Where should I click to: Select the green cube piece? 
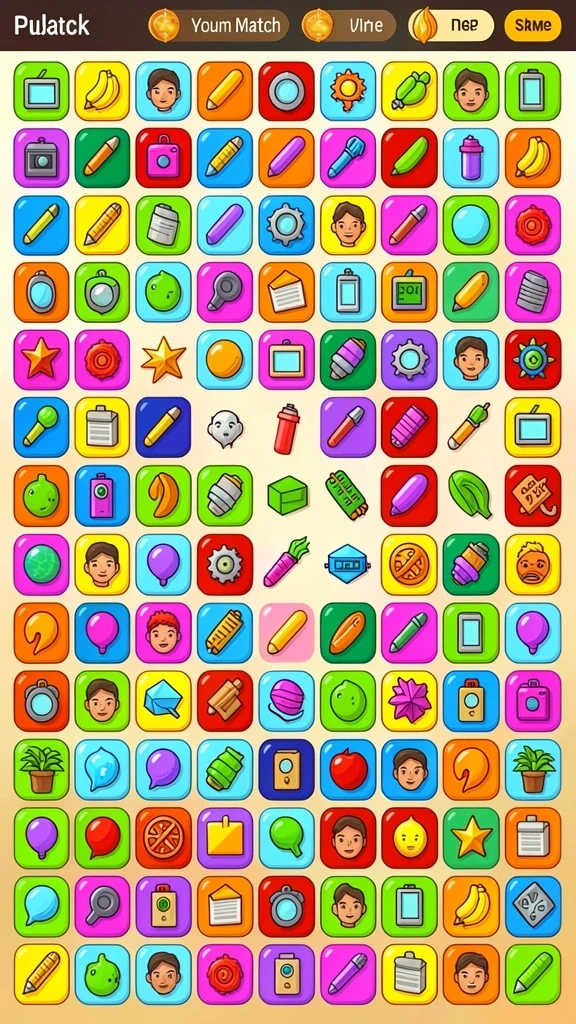tap(287, 494)
